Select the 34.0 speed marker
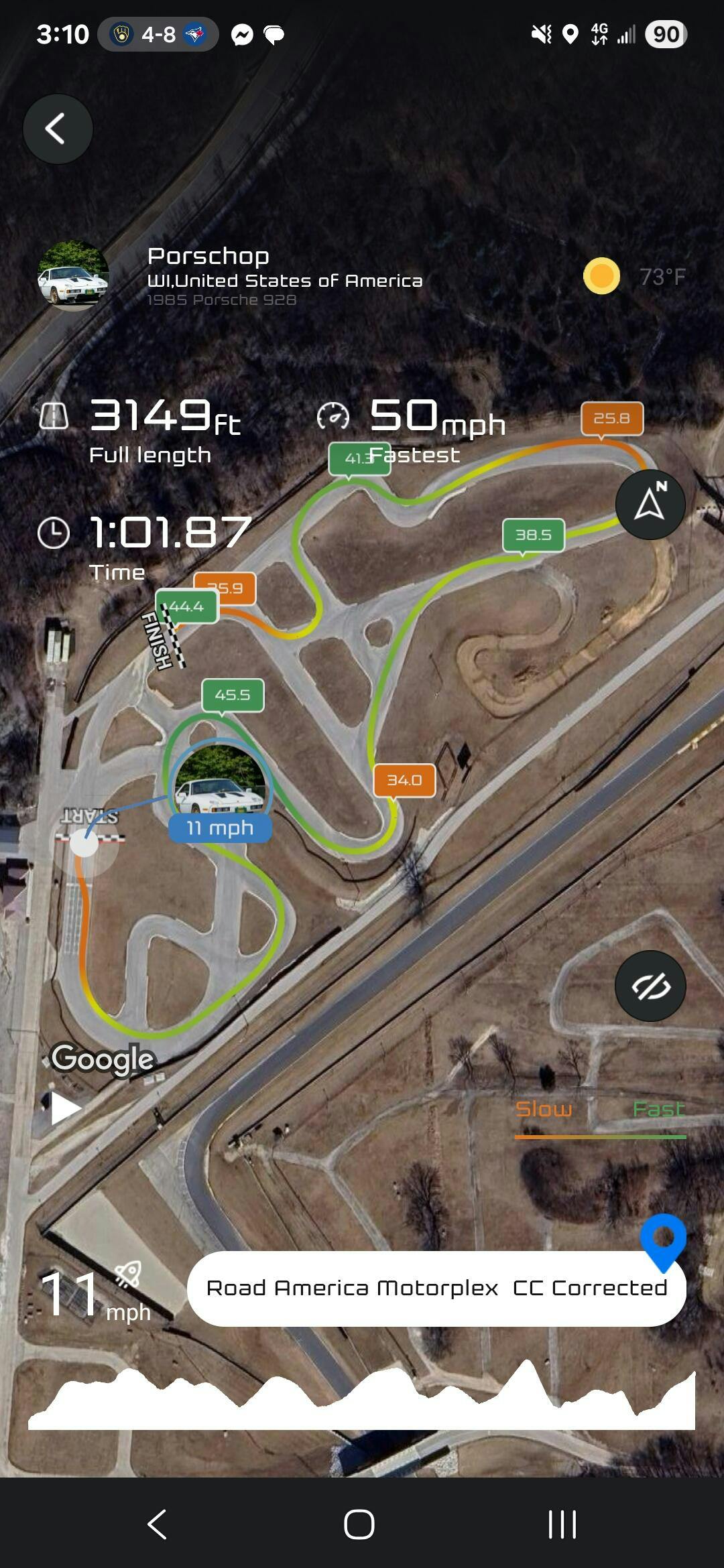Image resolution: width=724 pixels, height=1568 pixels. click(x=404, y=782)
